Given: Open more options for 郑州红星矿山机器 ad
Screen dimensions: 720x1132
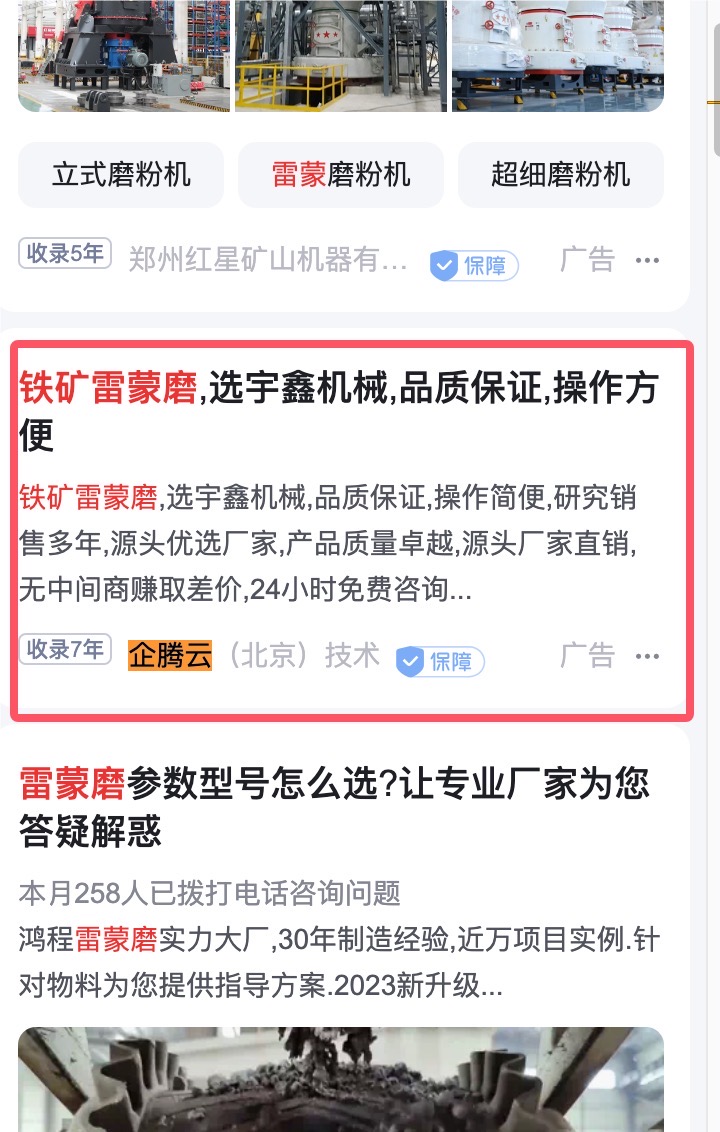Looking at the screenshot, I should (x=647, y=261).
